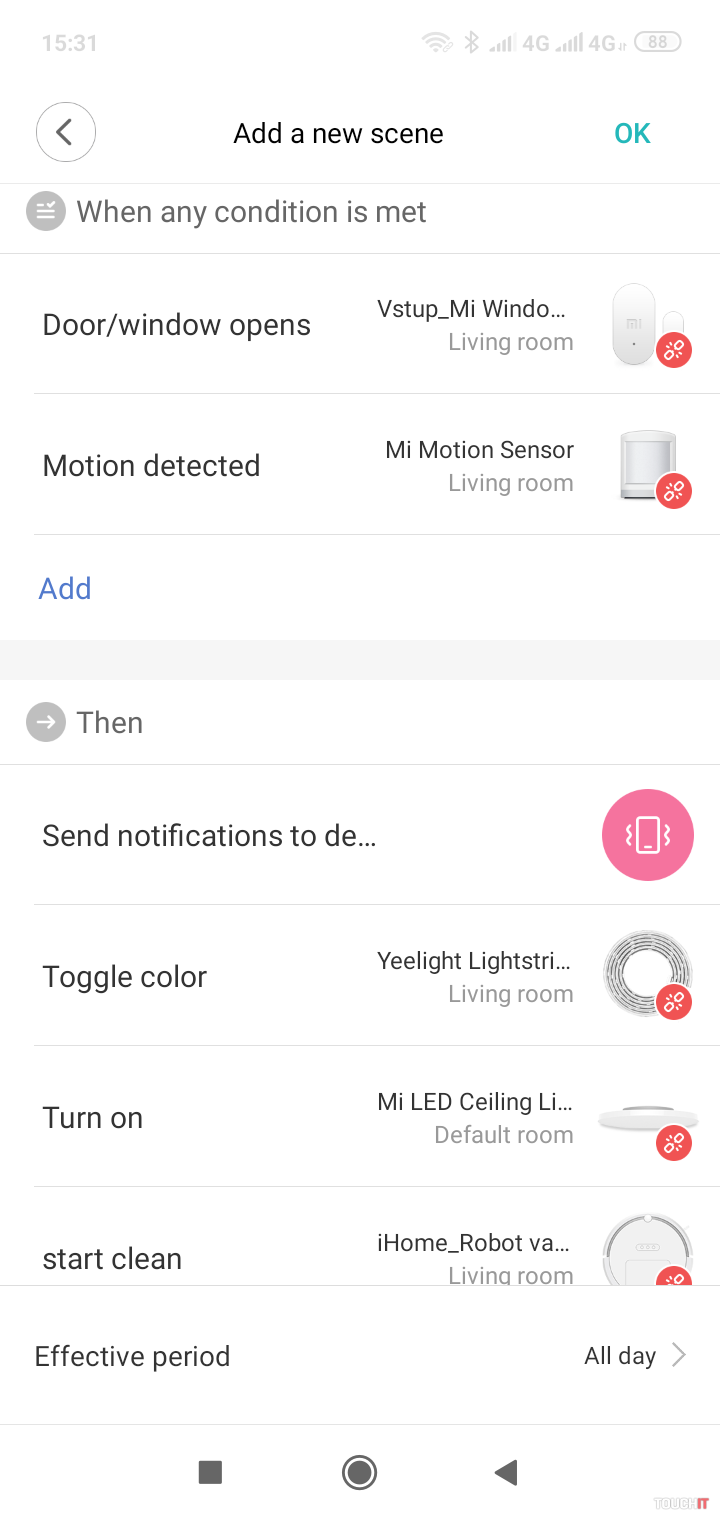Open the Door/window opens condition
Image resolution: width=720 pixels, height=1520 pixels.
click(x=360, y=325)
